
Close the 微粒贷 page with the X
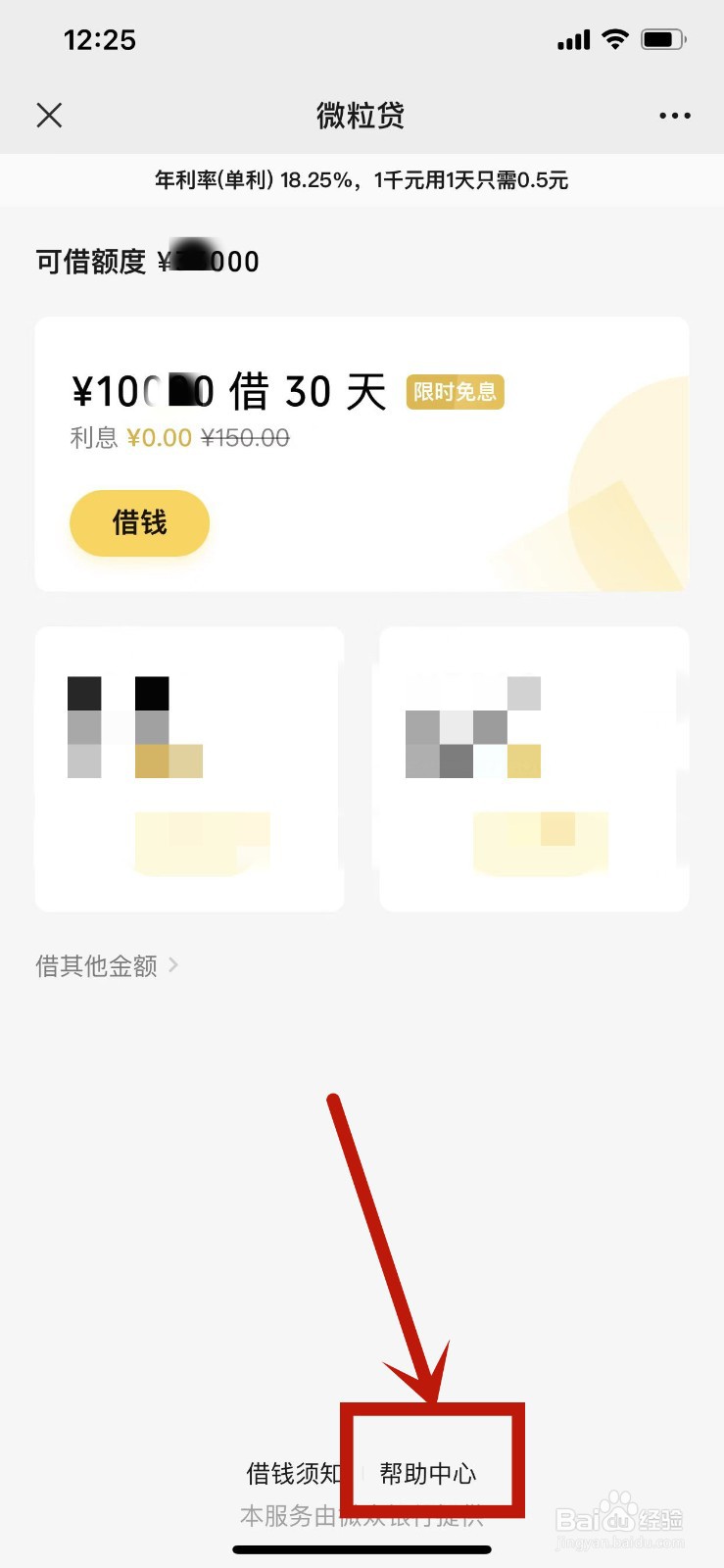pyautogui.click(x=49, y=115)
